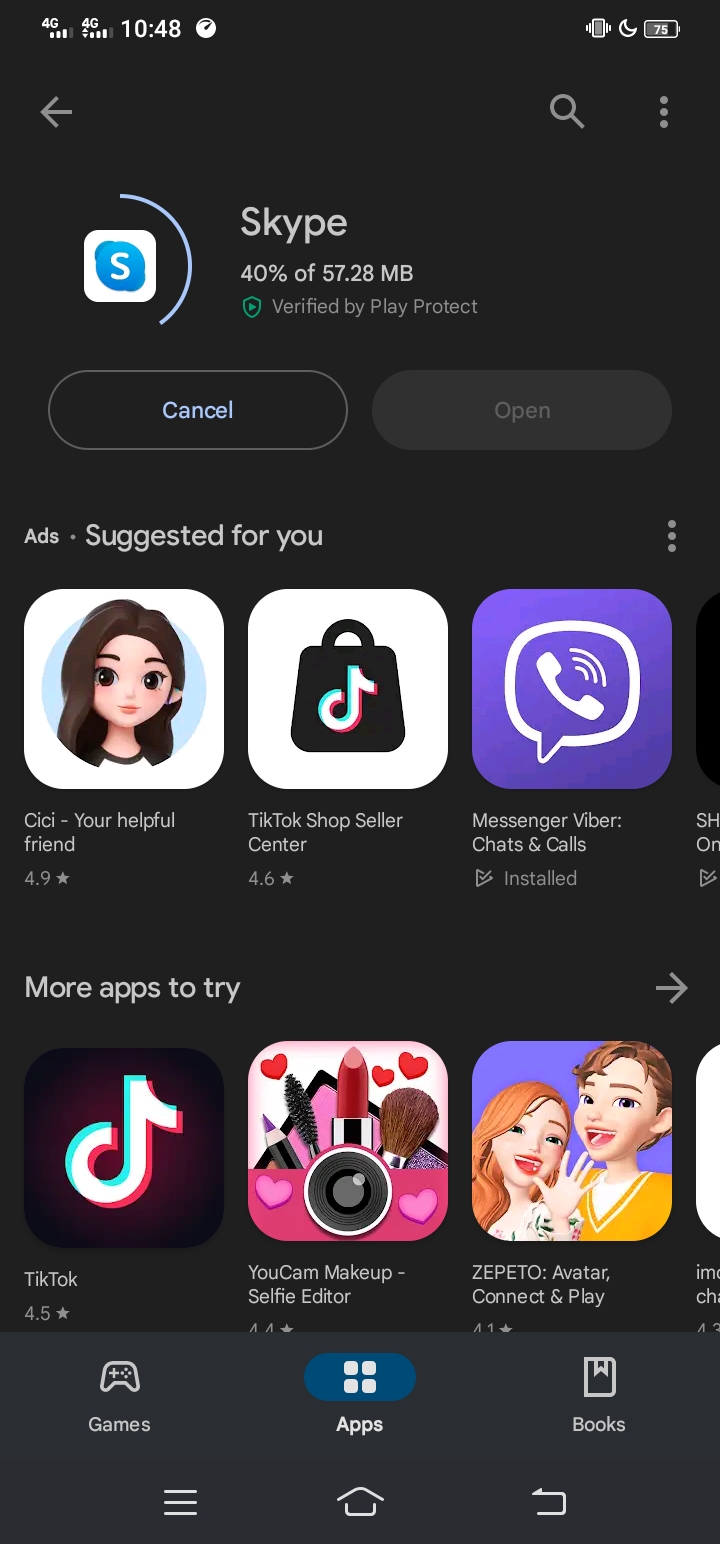Open the top-right overflow menu
The image size is (720, 1544).
click(664, 112)
